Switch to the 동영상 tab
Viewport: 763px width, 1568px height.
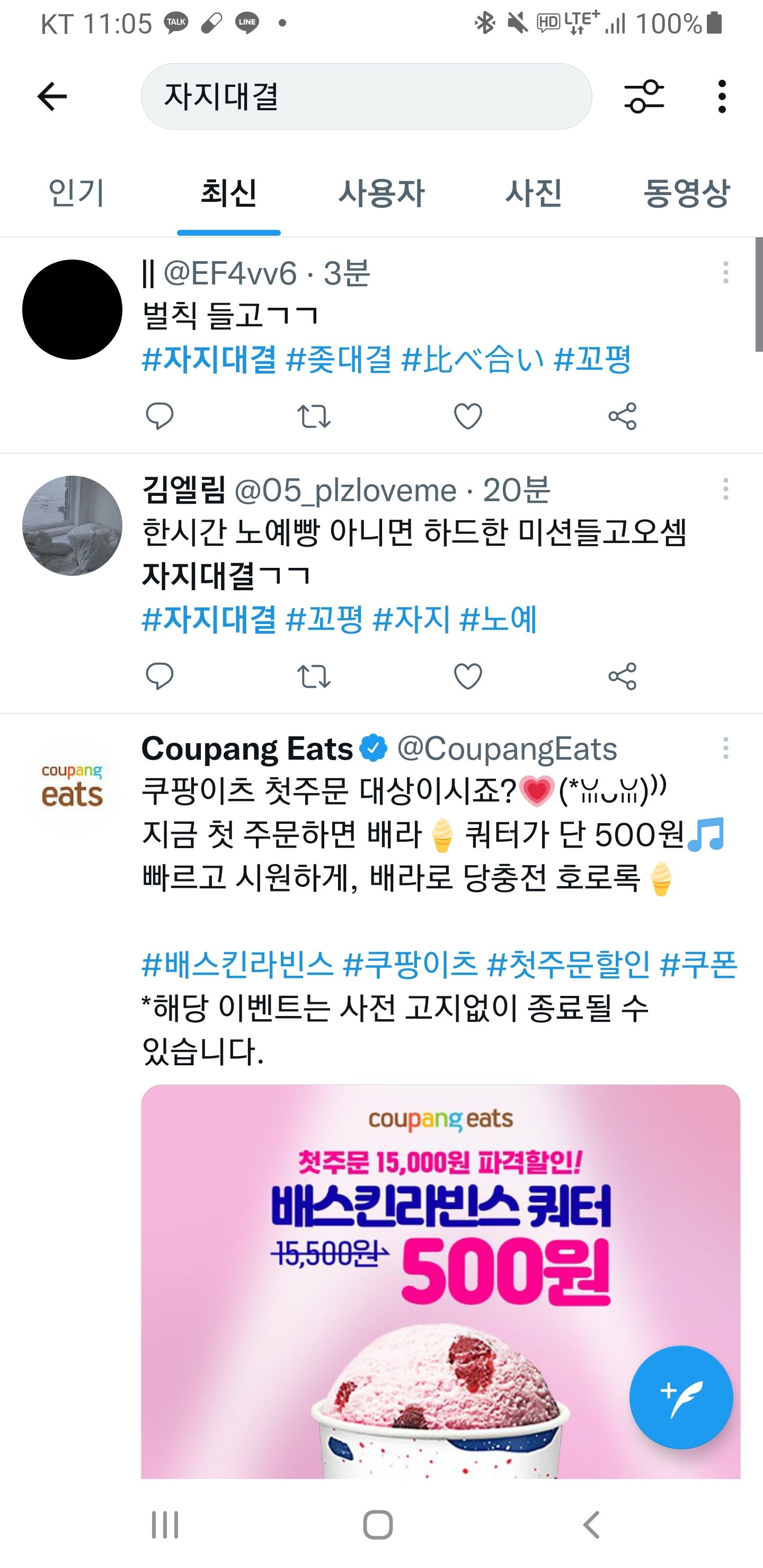coord(686,193)
